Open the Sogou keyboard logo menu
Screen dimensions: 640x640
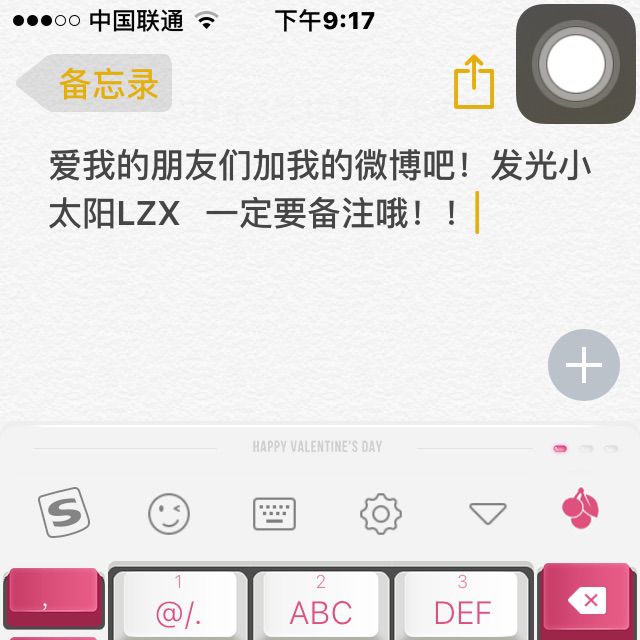click(64, 514)
